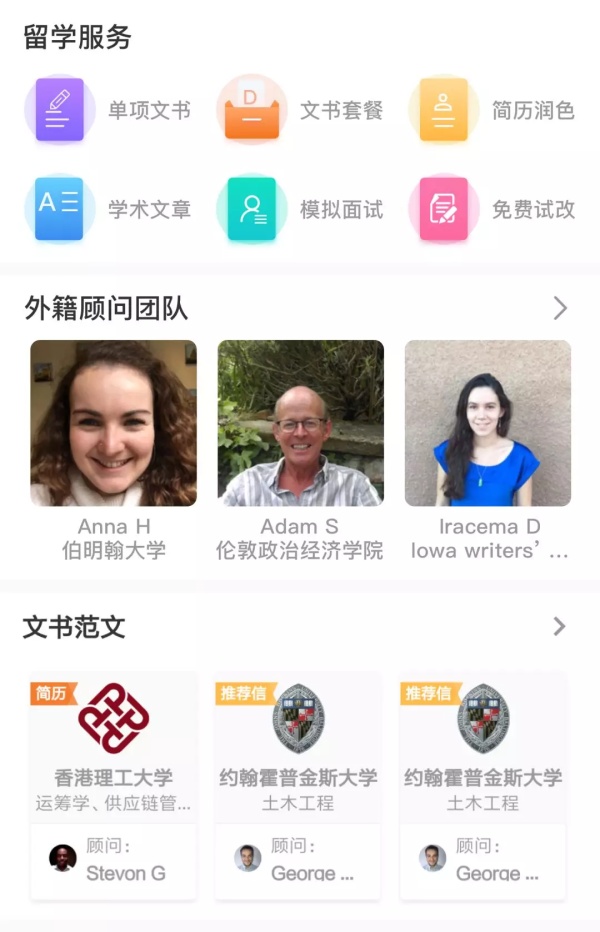Screen dimensions: 600x932
Task: Expand the 文书范文 section arrow
Action: (x=560, y=627)
